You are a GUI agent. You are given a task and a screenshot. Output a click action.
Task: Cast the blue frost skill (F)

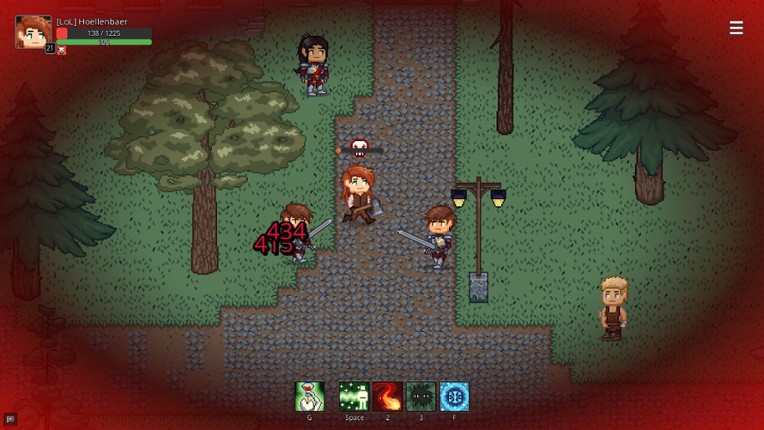pyautogui.click(x=454, y=397)
